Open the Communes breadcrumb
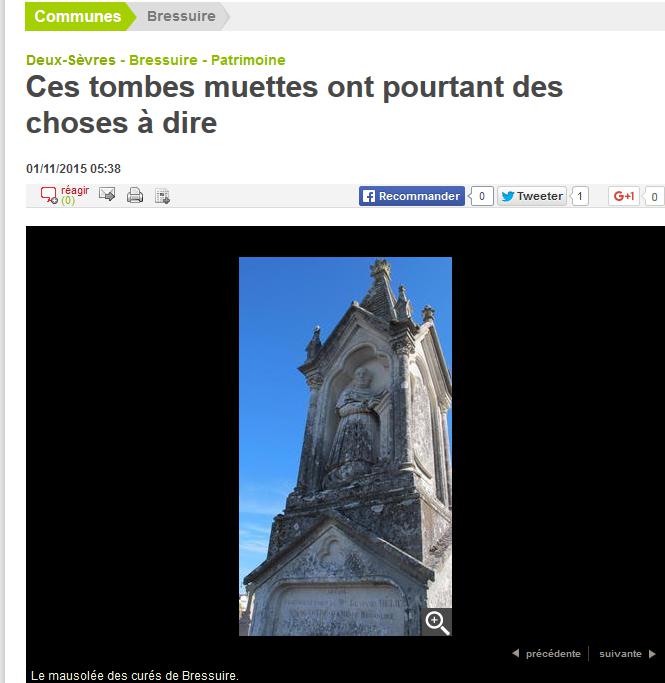 (77, 16)
